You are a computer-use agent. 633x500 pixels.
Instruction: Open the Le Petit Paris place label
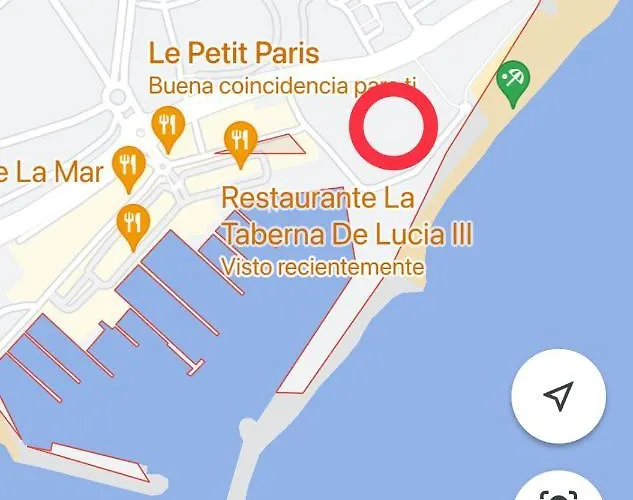click(x=233, y=53)
